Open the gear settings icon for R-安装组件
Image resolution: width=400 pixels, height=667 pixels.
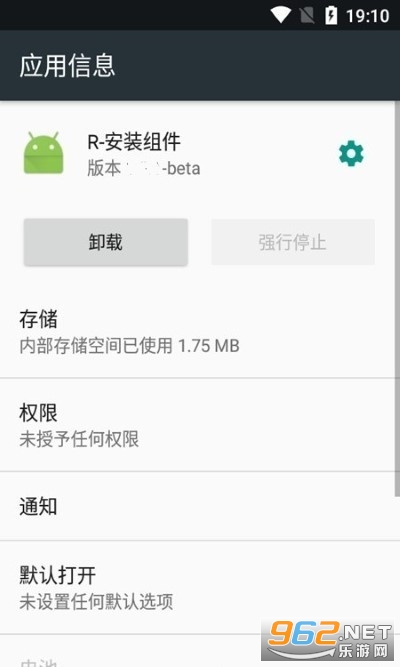(x=351, y=154)
